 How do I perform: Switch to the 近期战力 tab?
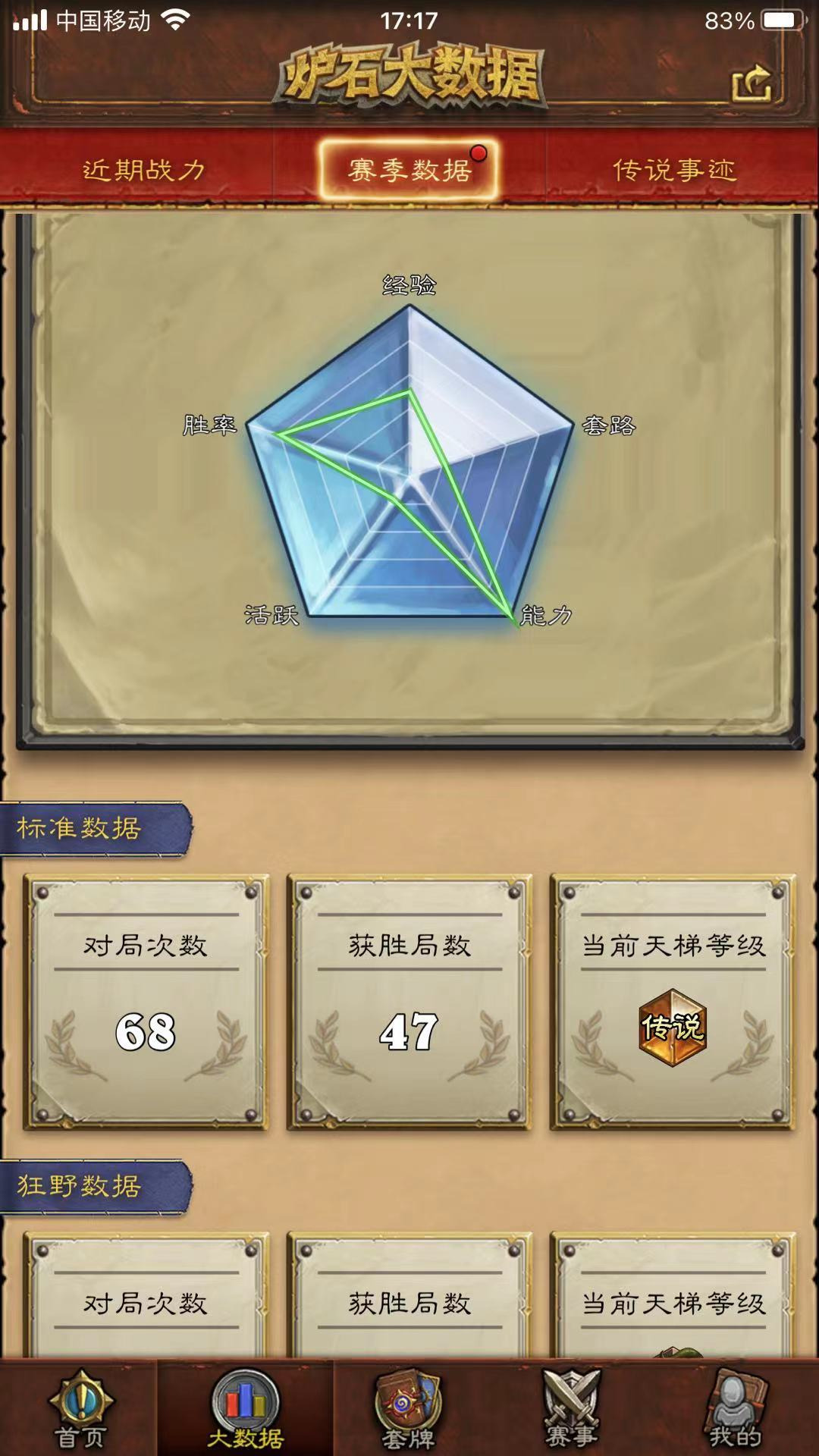(x=143, y=170)
